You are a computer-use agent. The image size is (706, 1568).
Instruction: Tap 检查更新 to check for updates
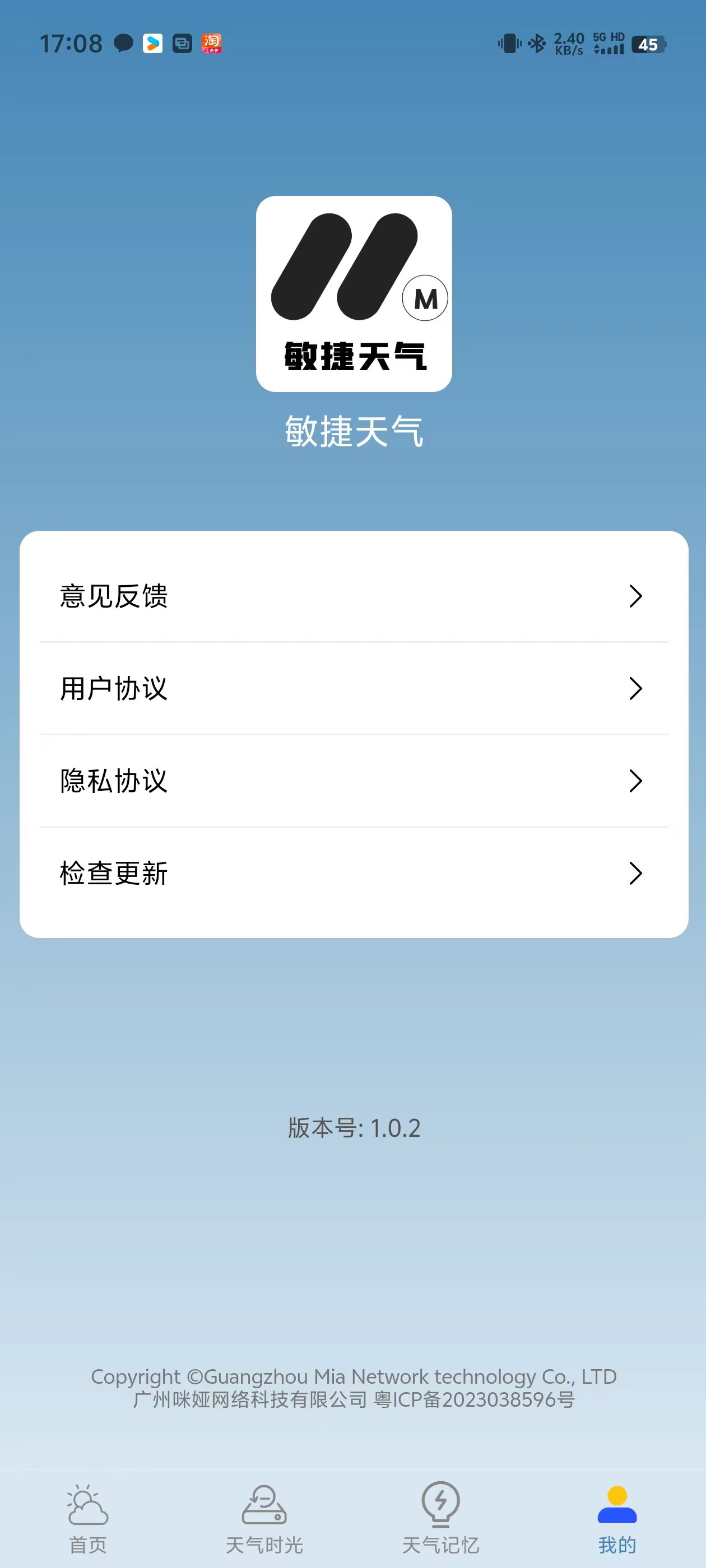[x=244, y=874]
